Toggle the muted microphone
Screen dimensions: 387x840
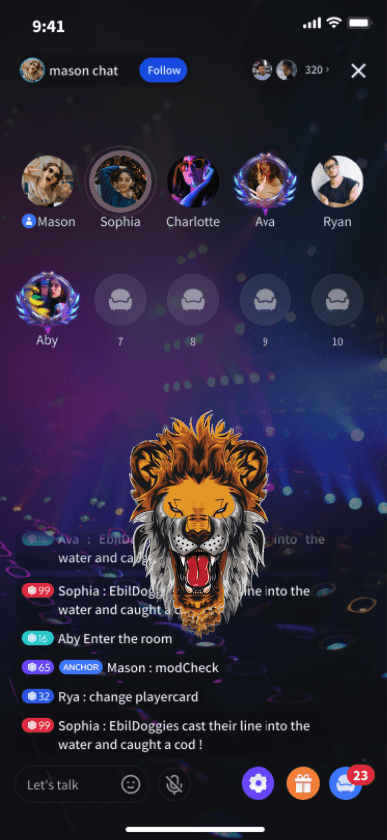(174, 784)
